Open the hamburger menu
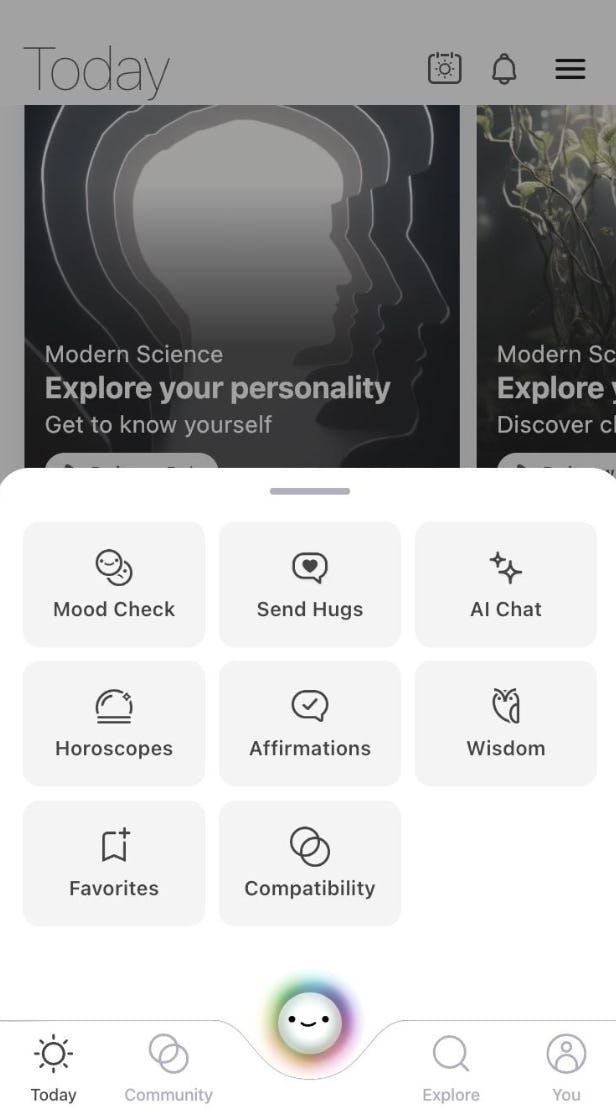This screenshot has width=616, height=1112. point(570,68)
